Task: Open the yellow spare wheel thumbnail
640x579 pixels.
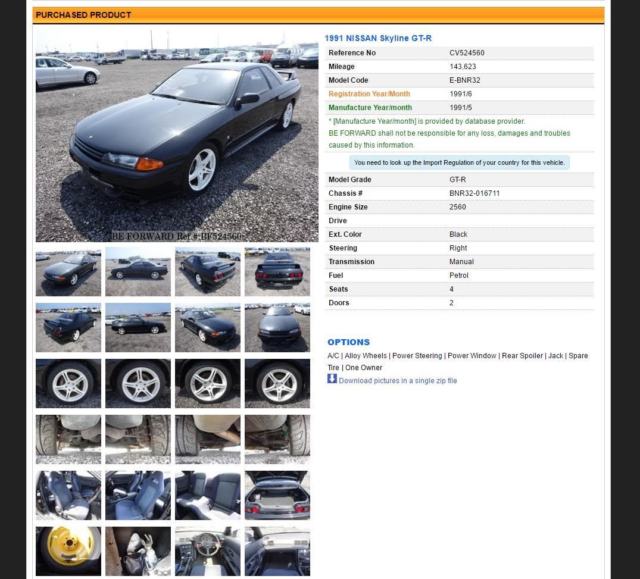Action: pyautogui.click(x=68, y=550)
